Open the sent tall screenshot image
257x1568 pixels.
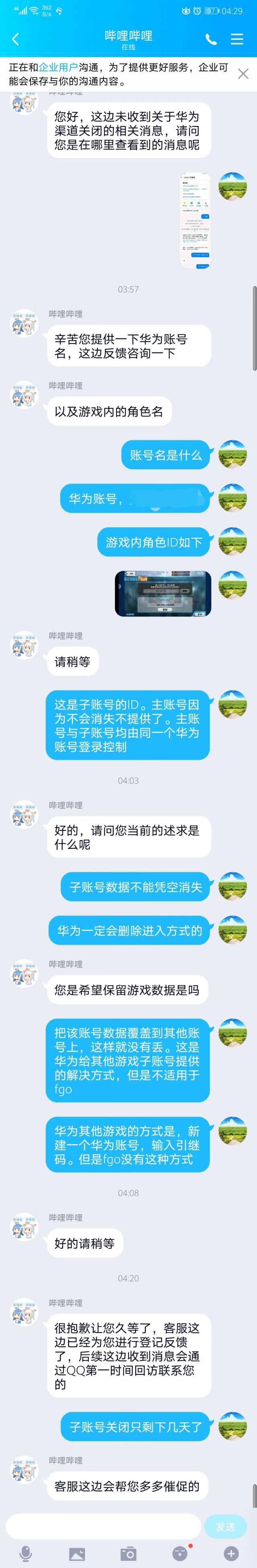(195, 220)
